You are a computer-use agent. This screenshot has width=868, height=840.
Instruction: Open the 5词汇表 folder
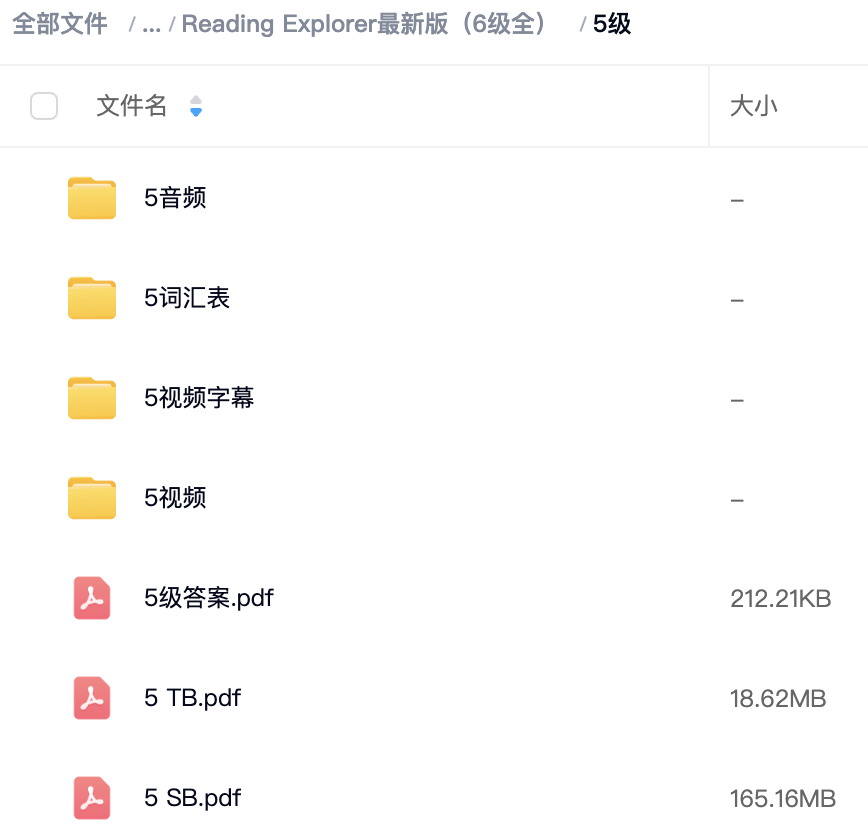pos(187,298)
